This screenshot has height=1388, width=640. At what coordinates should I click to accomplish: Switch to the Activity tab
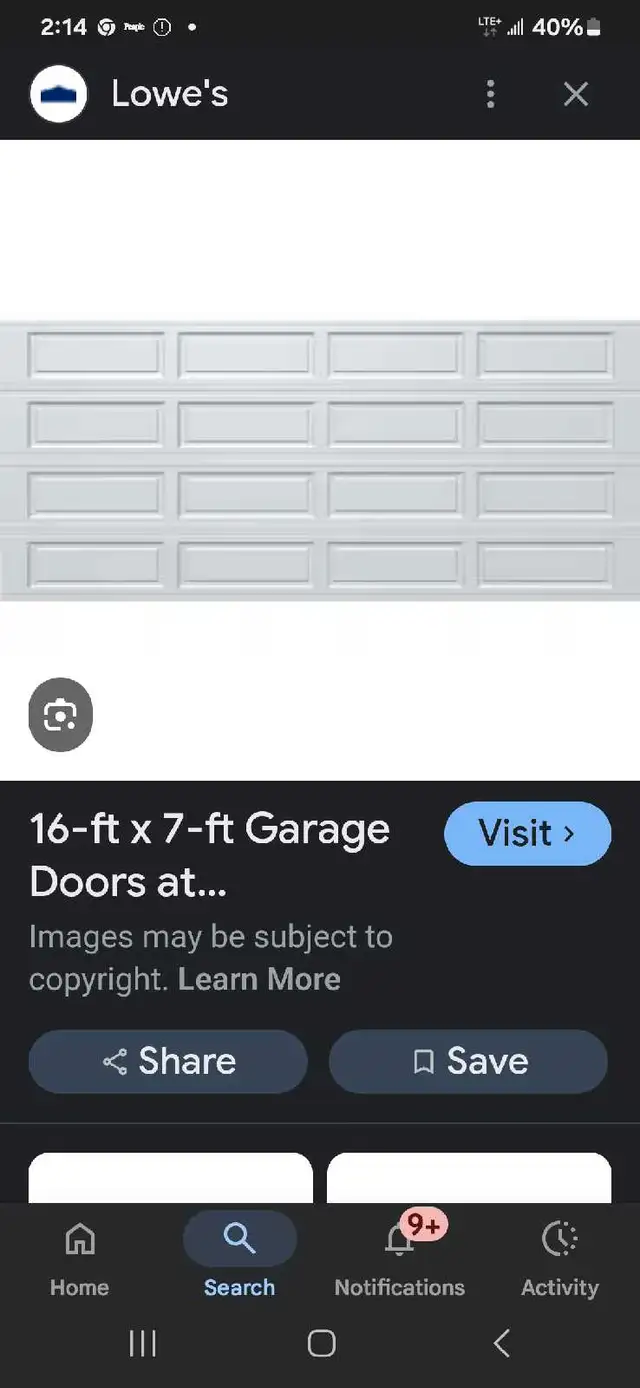pyautogui.click(x=559, y=1258)
